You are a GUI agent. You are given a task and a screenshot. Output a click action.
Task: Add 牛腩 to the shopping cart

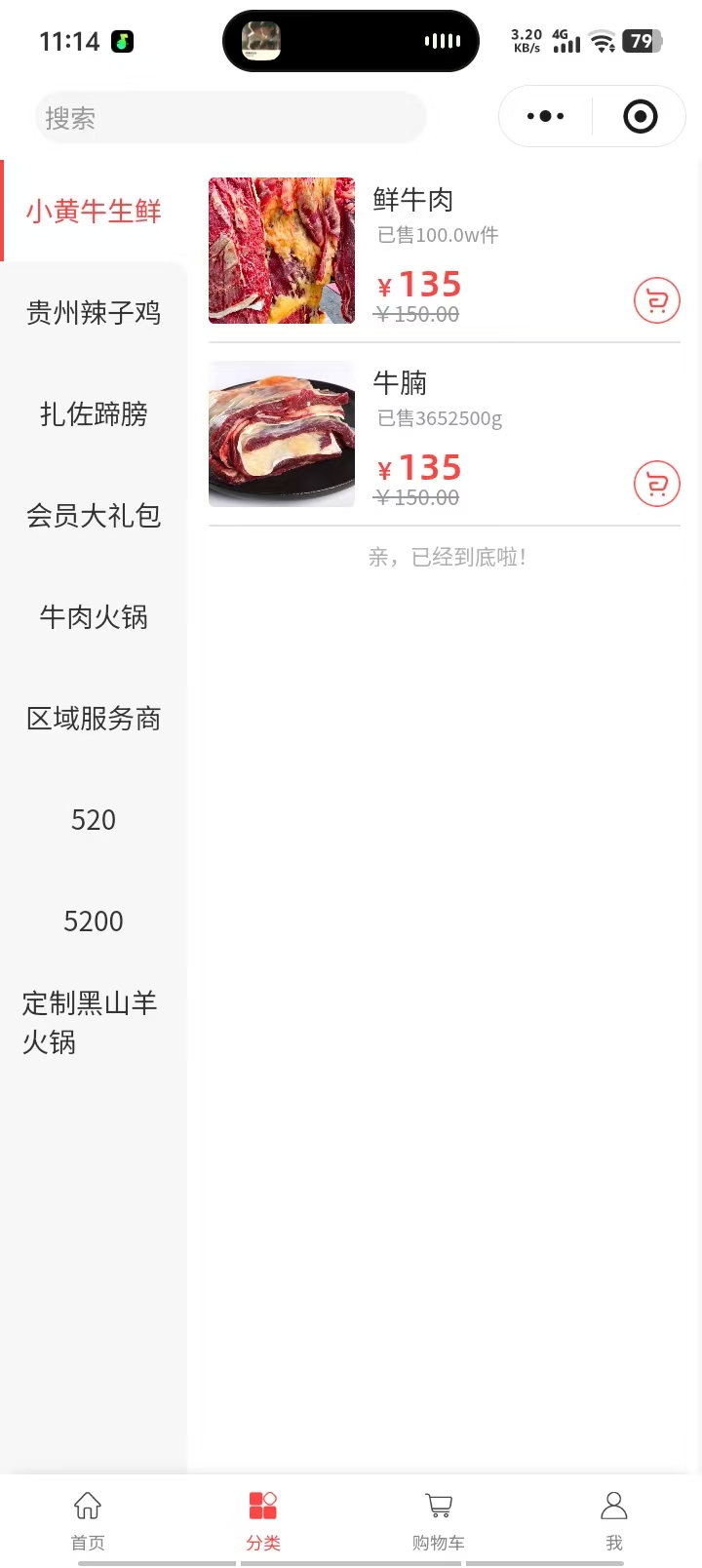coord(656,485)
